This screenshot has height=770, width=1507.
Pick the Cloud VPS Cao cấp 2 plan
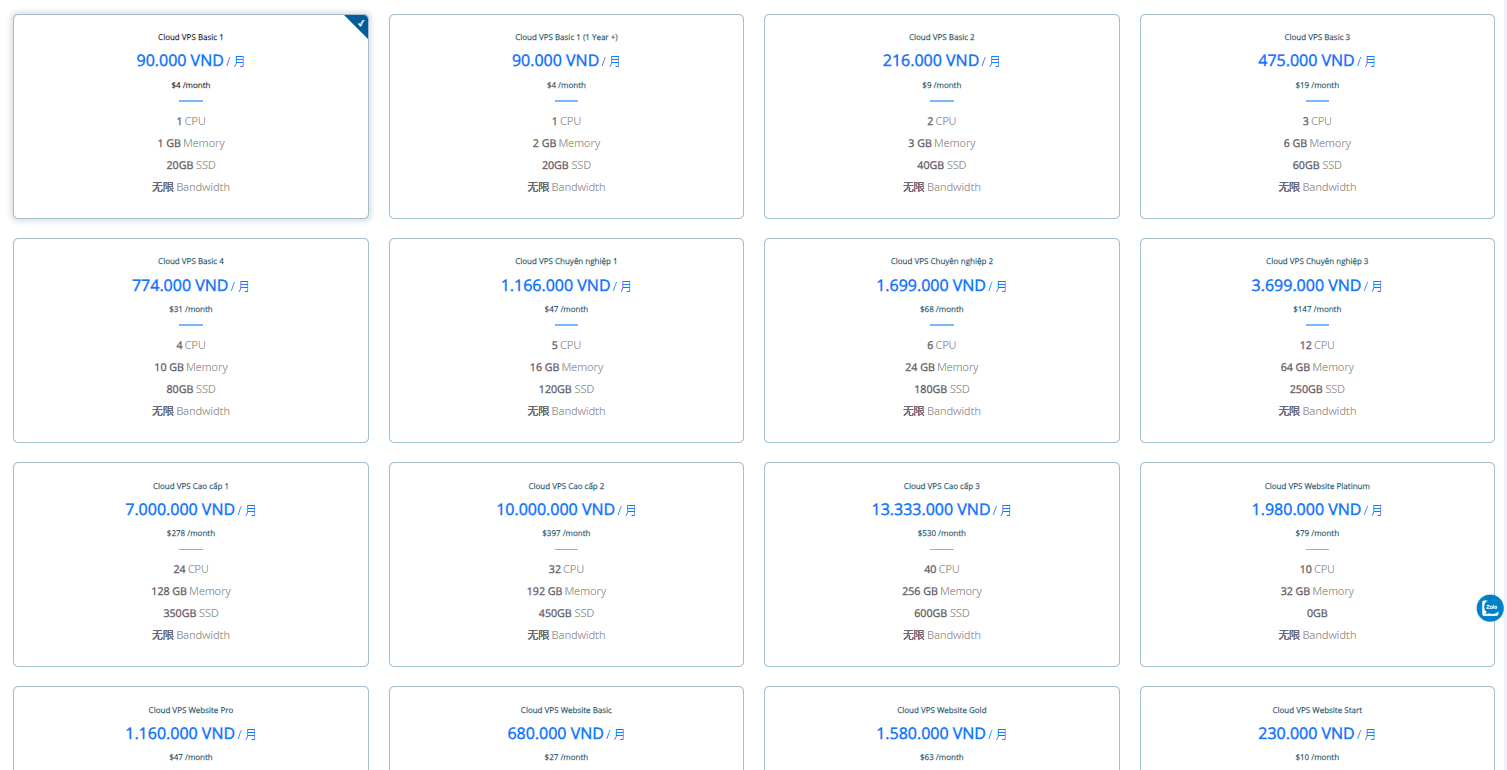tap(566, 564)
